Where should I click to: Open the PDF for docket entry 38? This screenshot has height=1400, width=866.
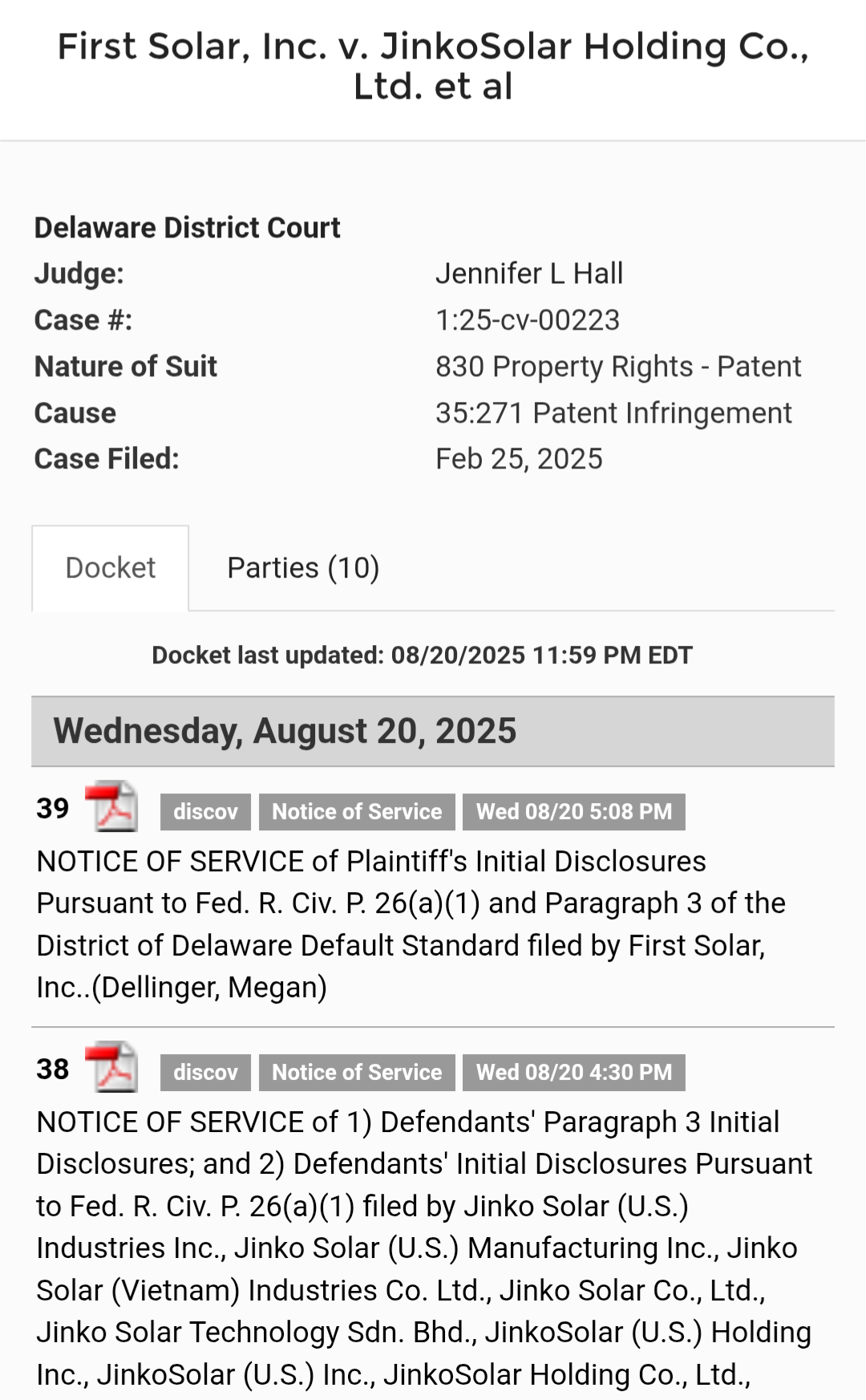pos(111,1068)
